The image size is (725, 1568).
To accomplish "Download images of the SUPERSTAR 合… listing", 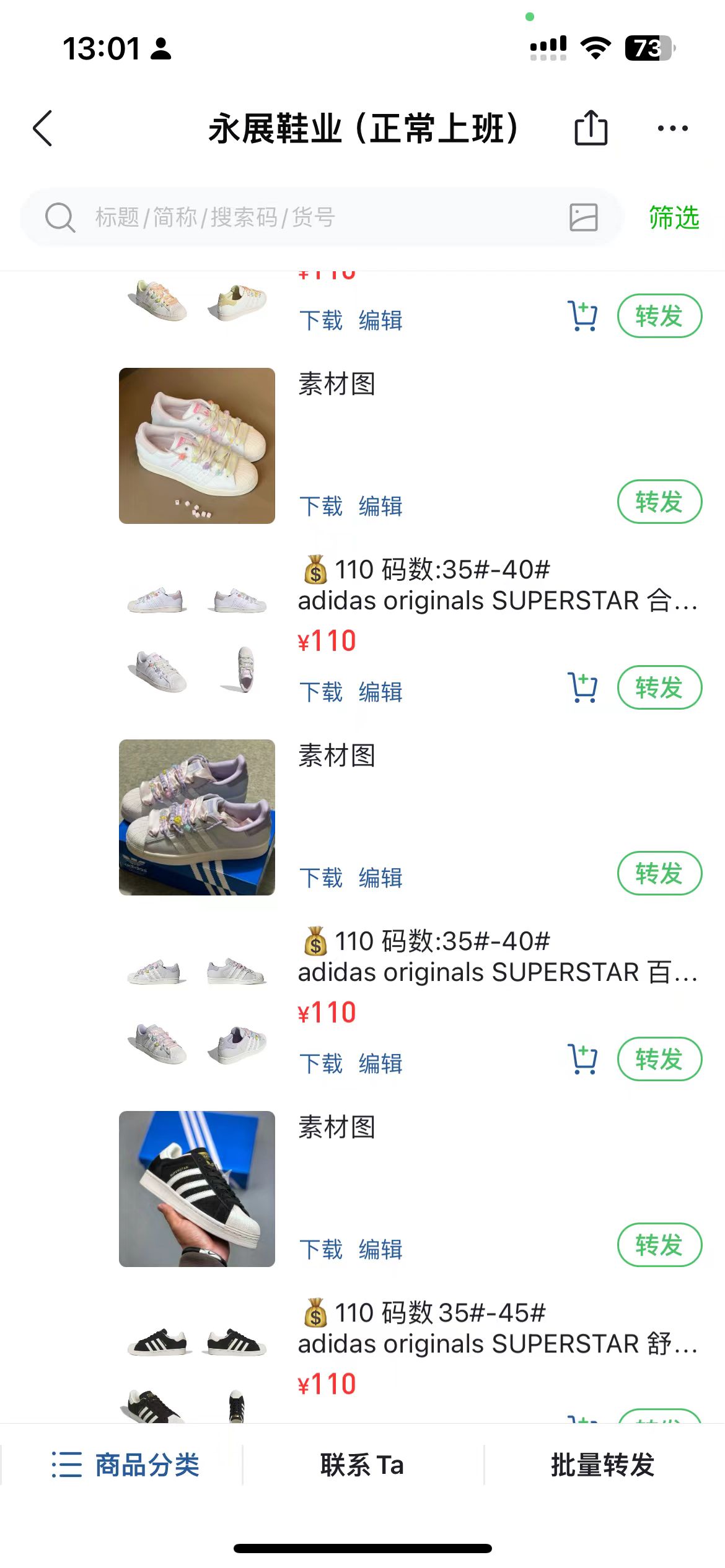I will [320, 692].
